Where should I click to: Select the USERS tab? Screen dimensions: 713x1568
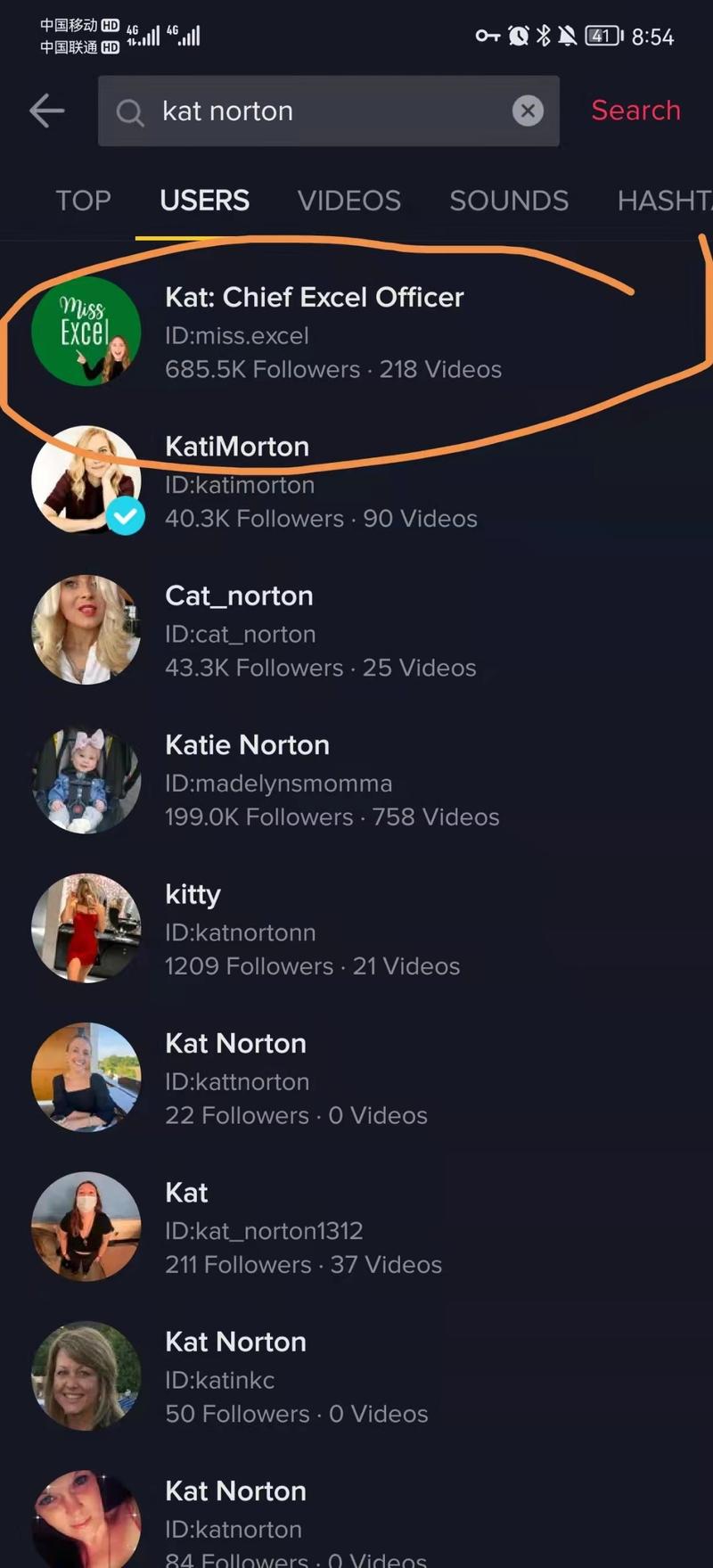pyautogui.click(x=204, y=201)
